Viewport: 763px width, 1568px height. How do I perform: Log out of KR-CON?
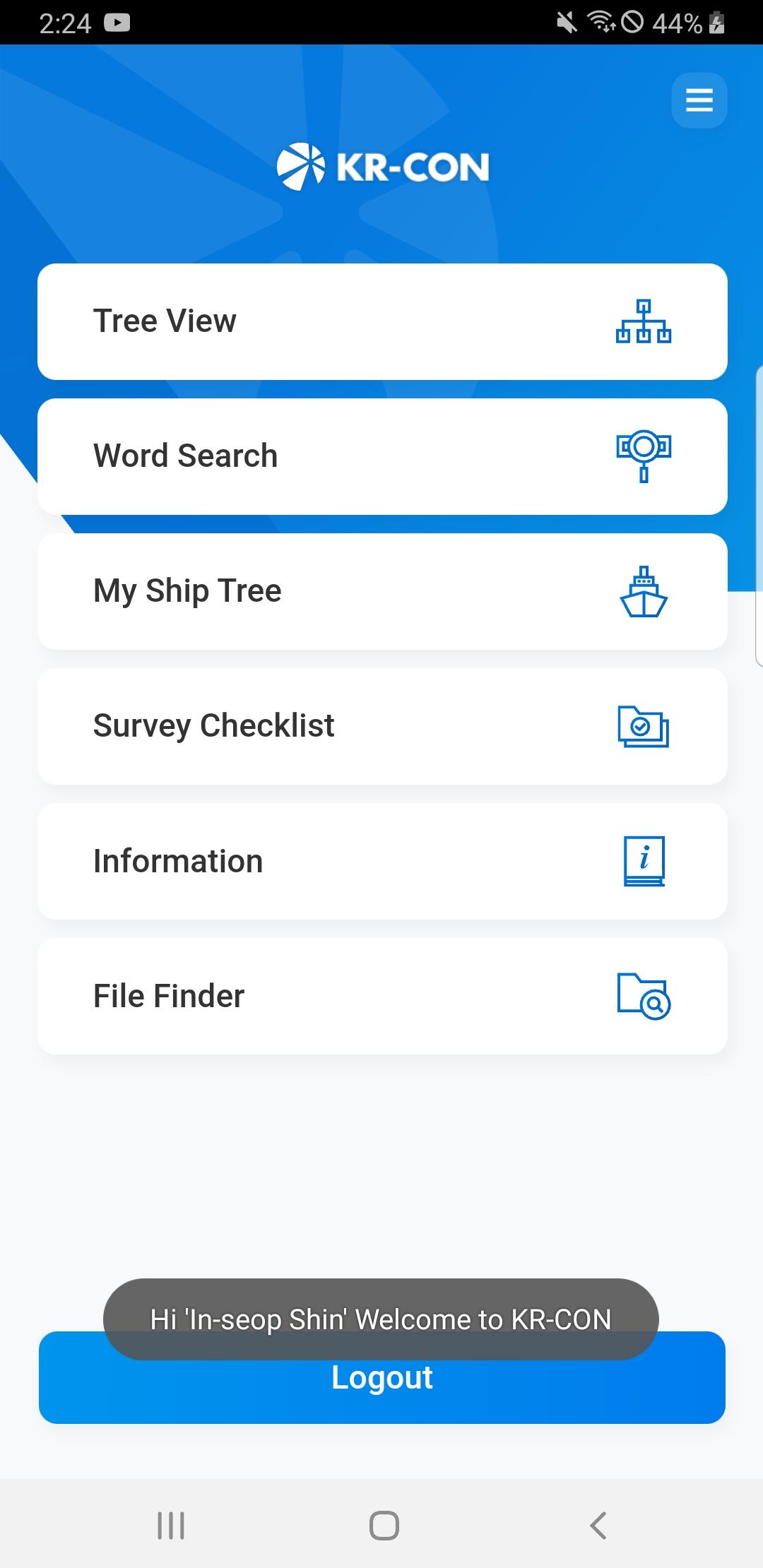381,1378
